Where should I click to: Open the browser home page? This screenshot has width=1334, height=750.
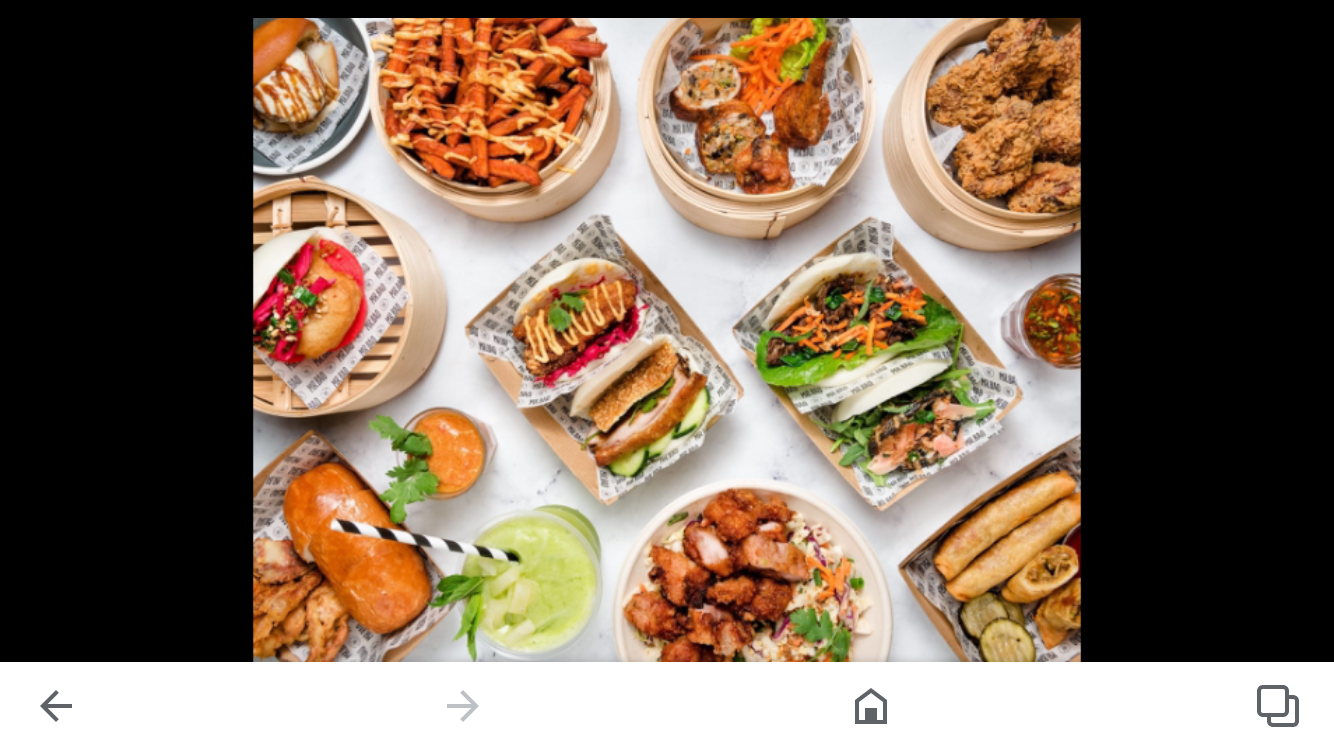tap(871, 707)
